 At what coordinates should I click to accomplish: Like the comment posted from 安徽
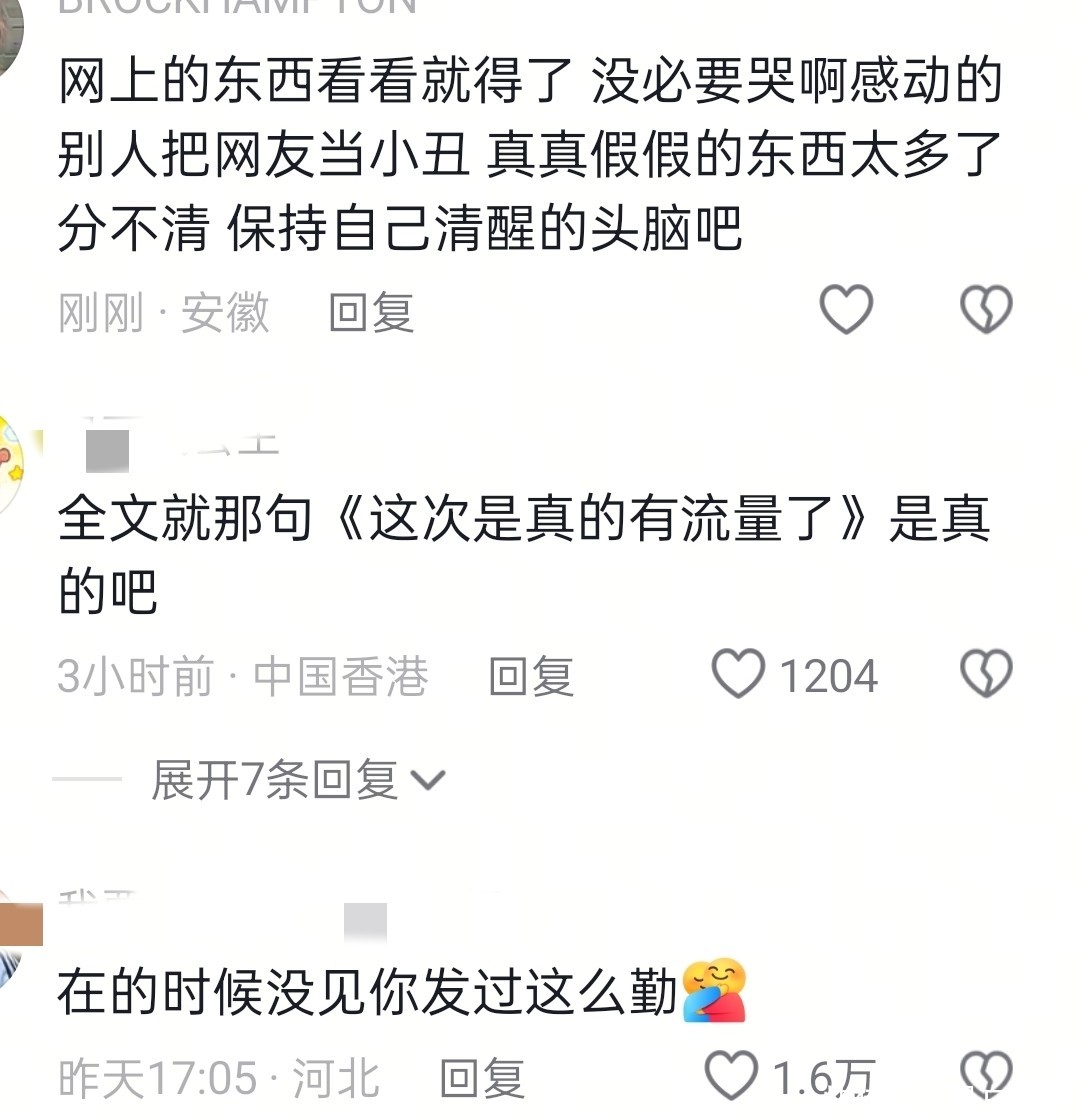point(846,309)
